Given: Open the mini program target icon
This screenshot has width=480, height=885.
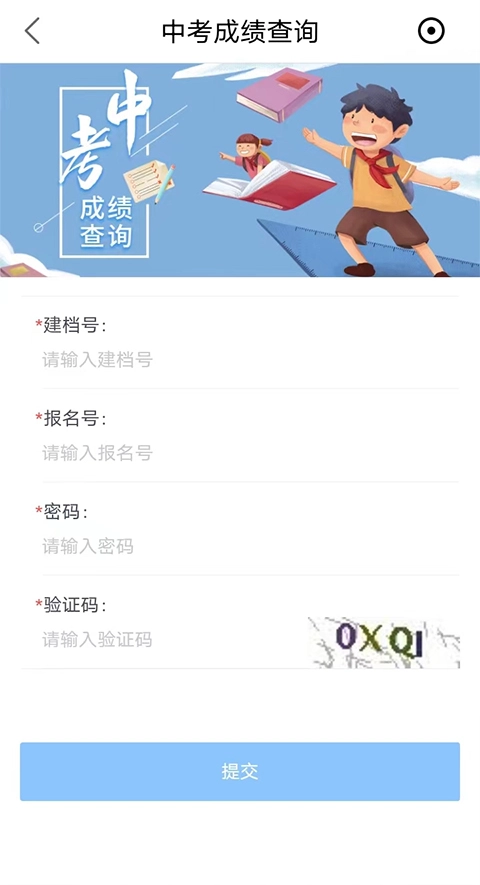Looking at the screenshot, I should tap(431, 30).
